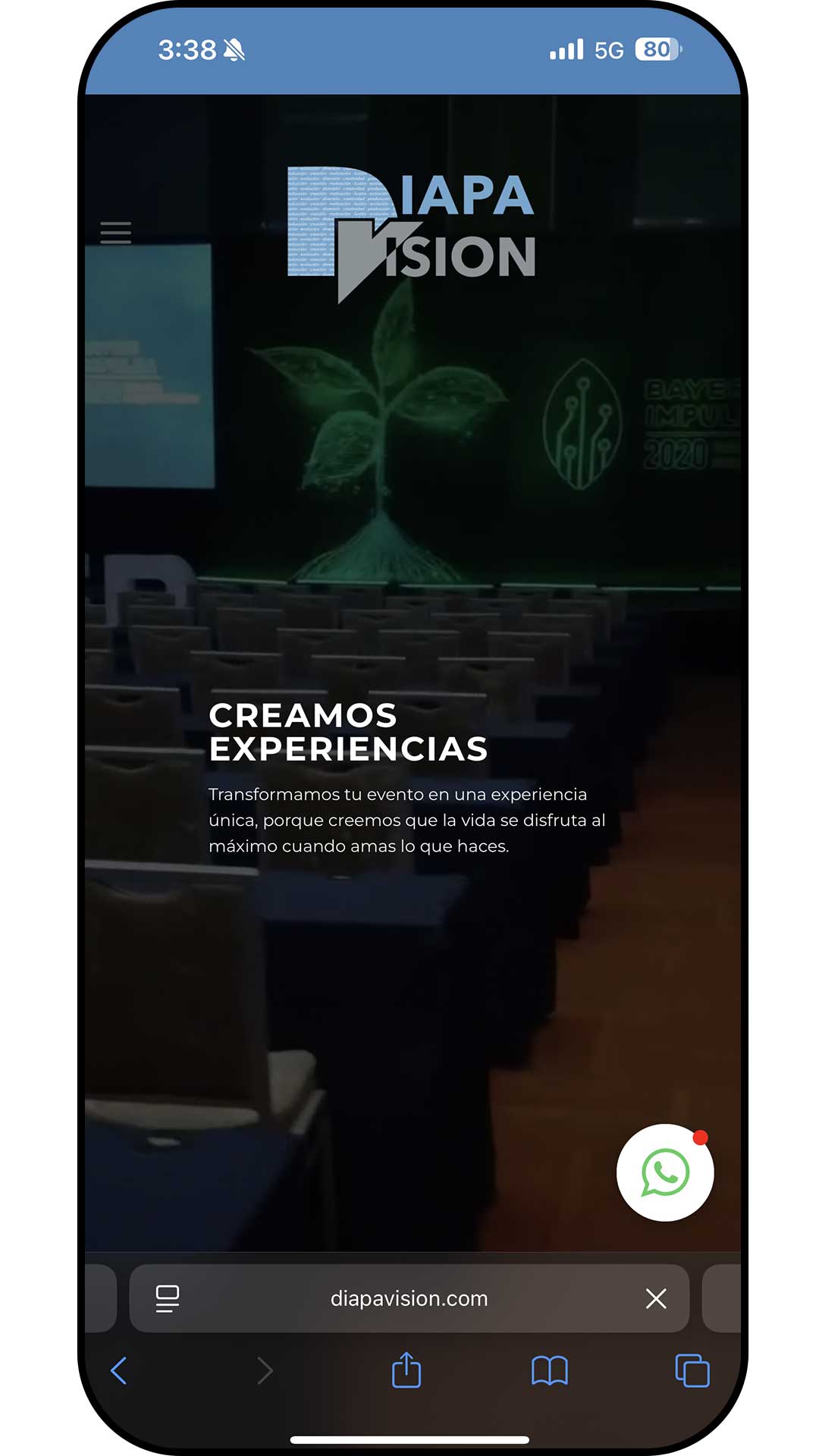Tap the diapavision.com address bar
819x1456 pixels.
pyautogui.click(x=409, y=1298)
